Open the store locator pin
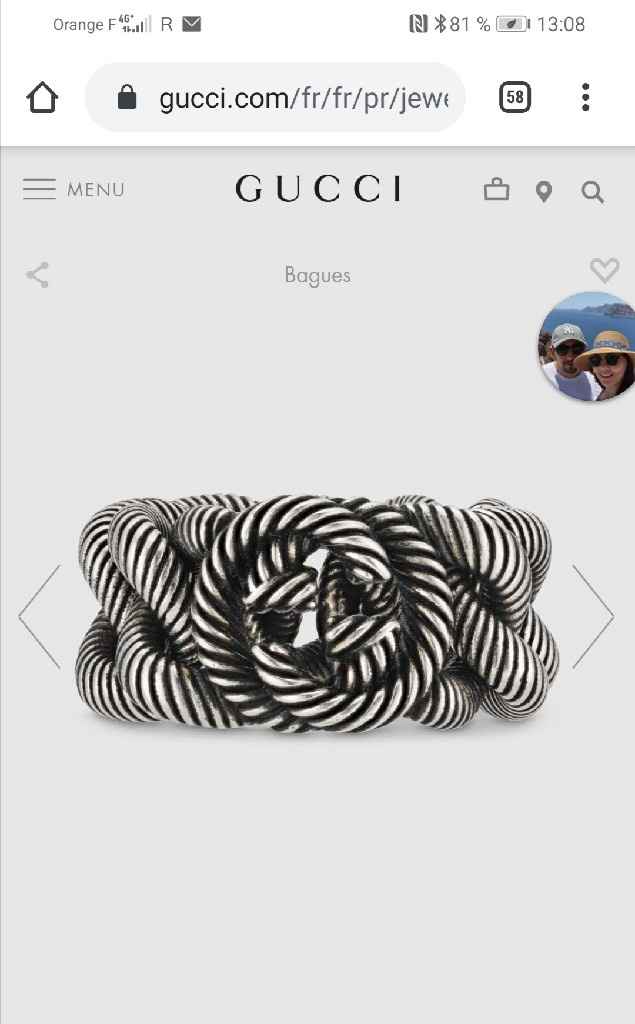Screen dimensions: 635x1024 coord(544,191)
